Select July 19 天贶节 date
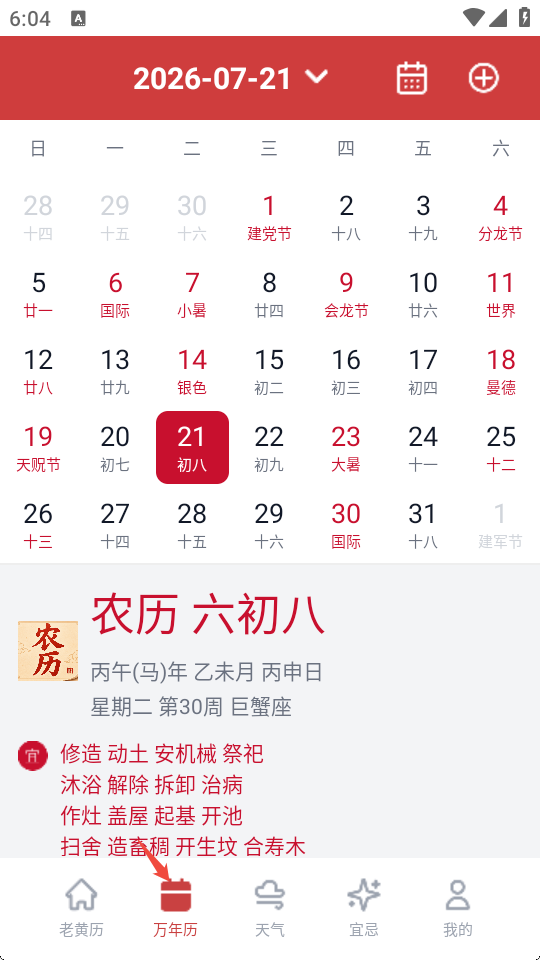Screen dimensions: 540x960 tap(38, 448)
